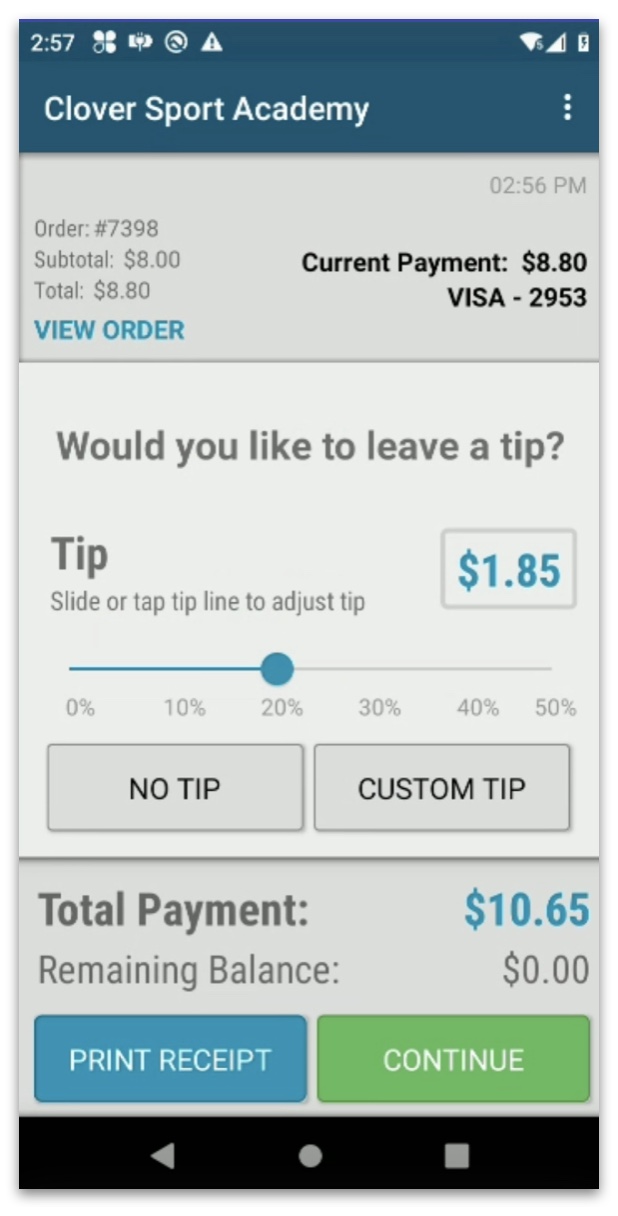Image resolution: width=618 pixels, height=1216 pixels.
Task: Select NO TIP
Action: pos(175,788)
